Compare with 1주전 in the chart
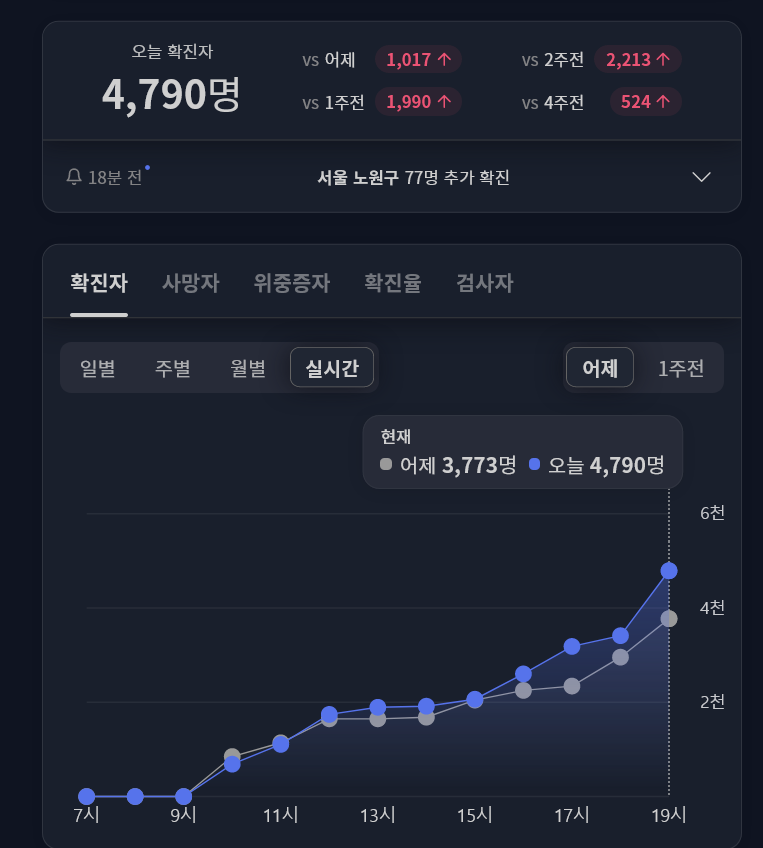Screen dimensions: 763x848 (681, 368)
